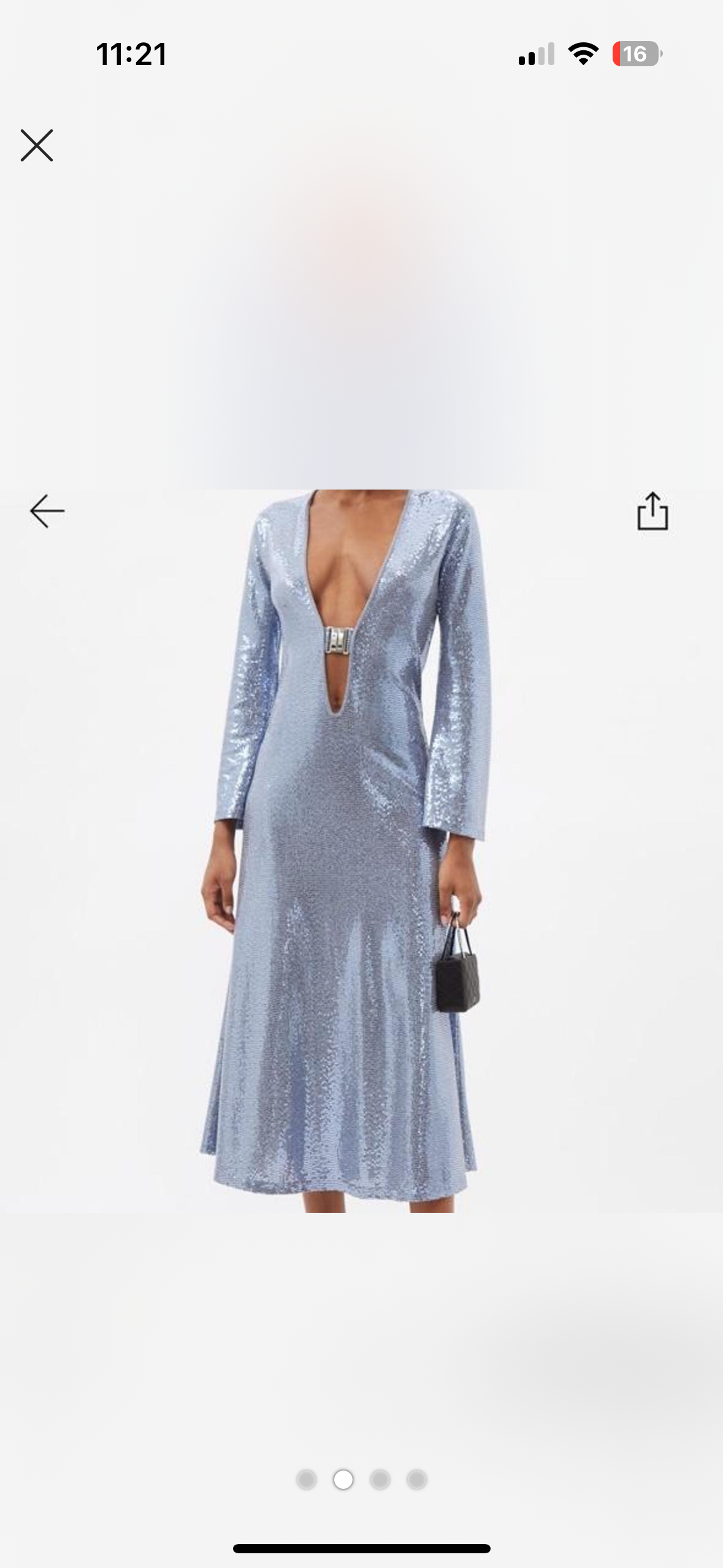This screenshot has height=1568, width=723.
Task: Tap the Wi-Fi icon in the status bar
Action: (x=583, y=54)
